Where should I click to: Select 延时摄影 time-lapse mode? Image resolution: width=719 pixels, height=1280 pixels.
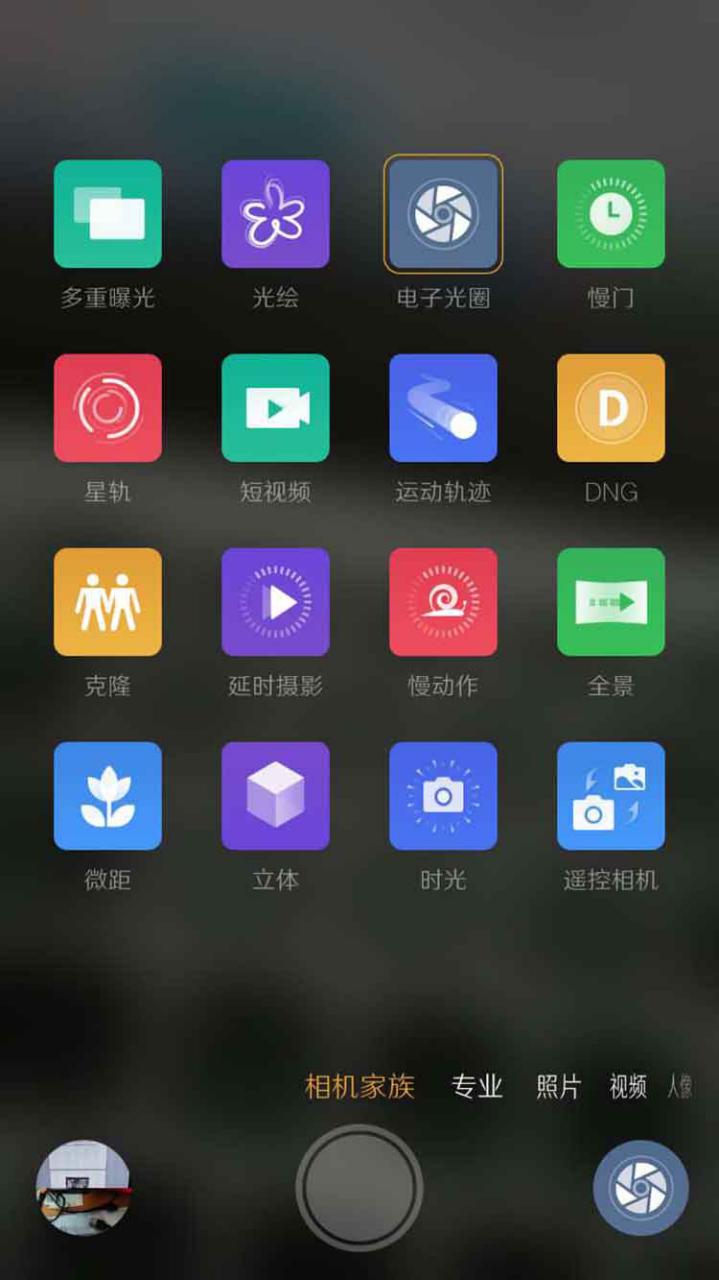pos(275,602)
